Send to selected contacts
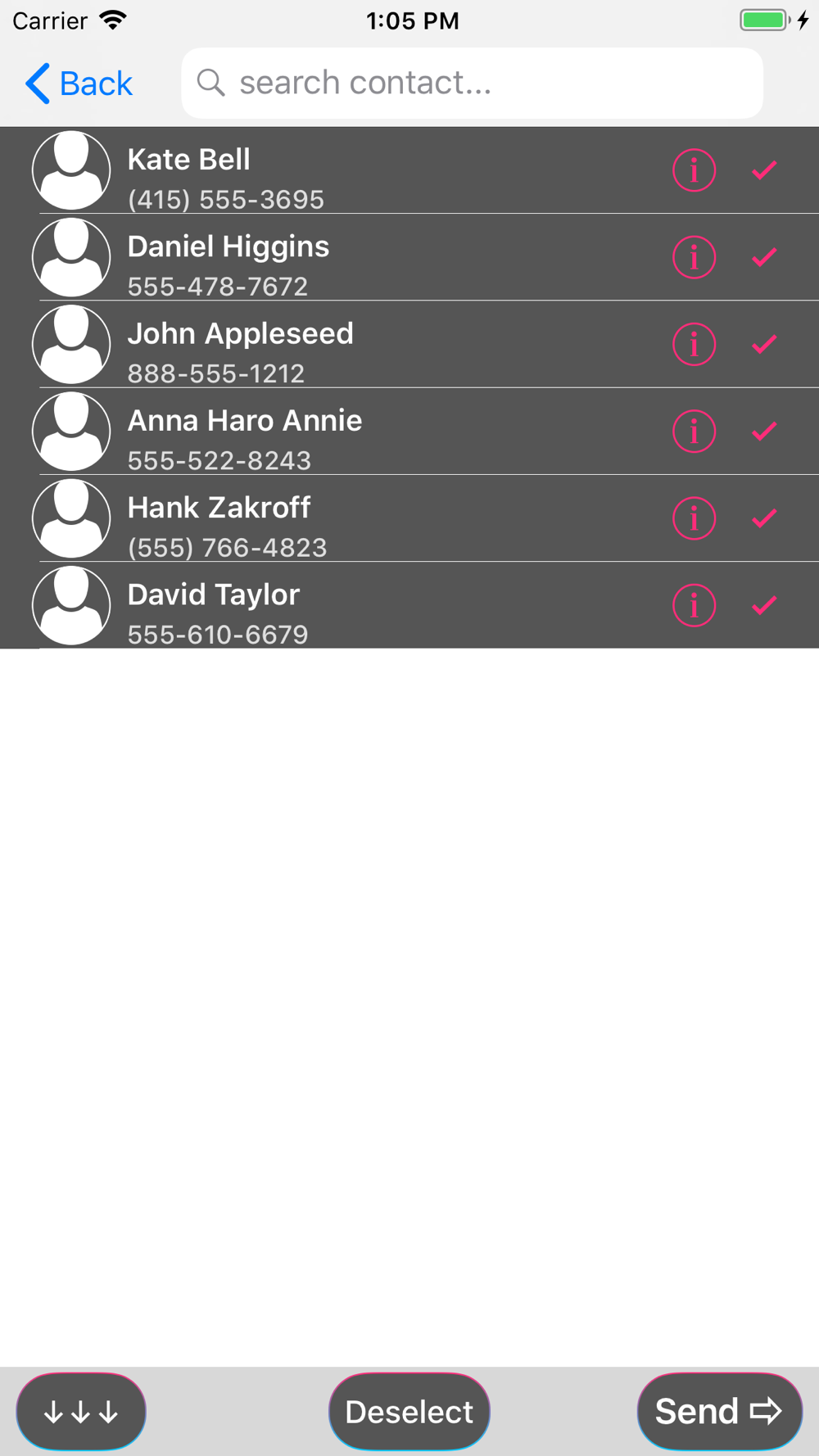819x1456 pixels. click(x=719, y=1412)
